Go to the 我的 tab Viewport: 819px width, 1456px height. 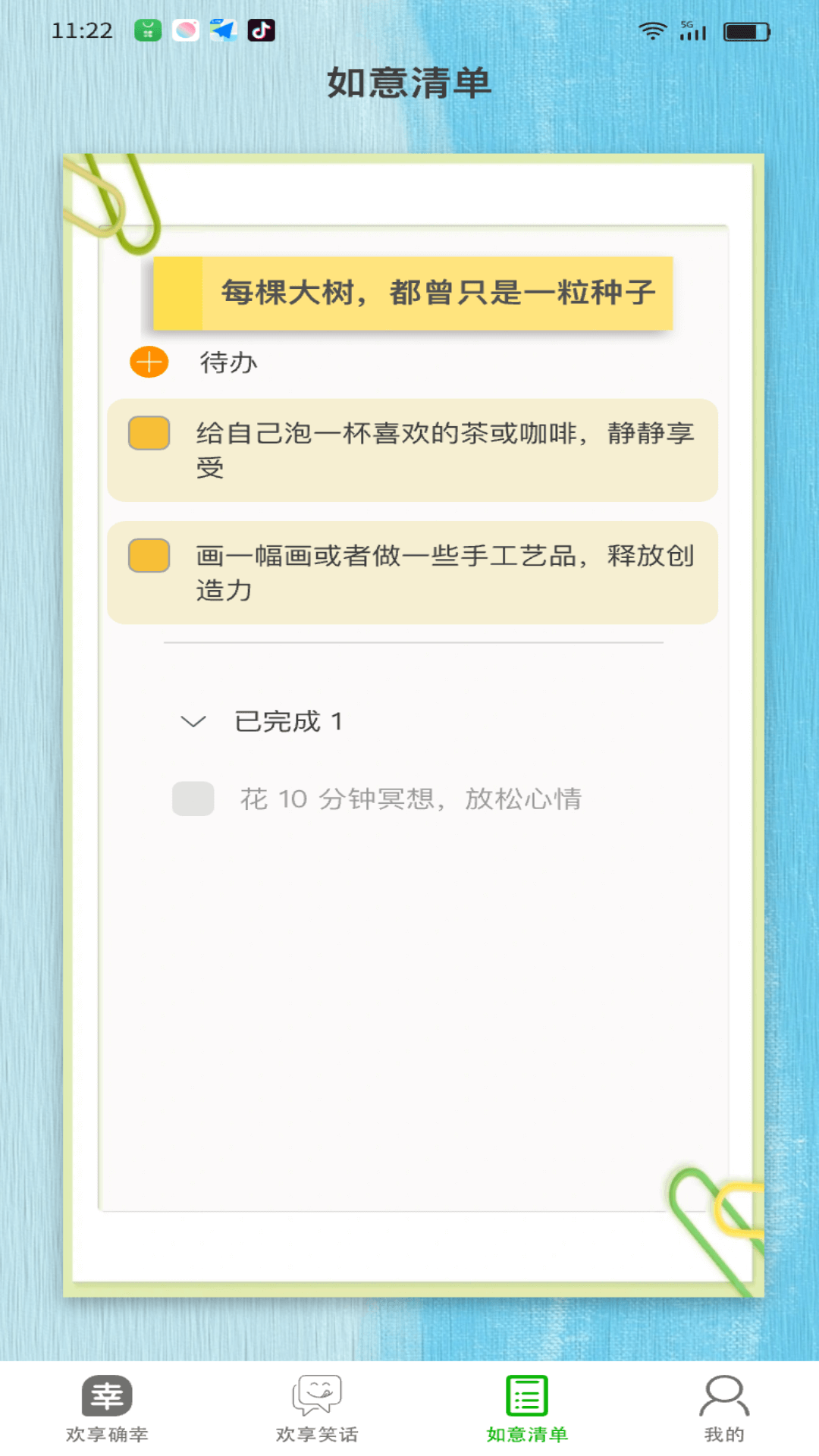[x=724, y=1409]
